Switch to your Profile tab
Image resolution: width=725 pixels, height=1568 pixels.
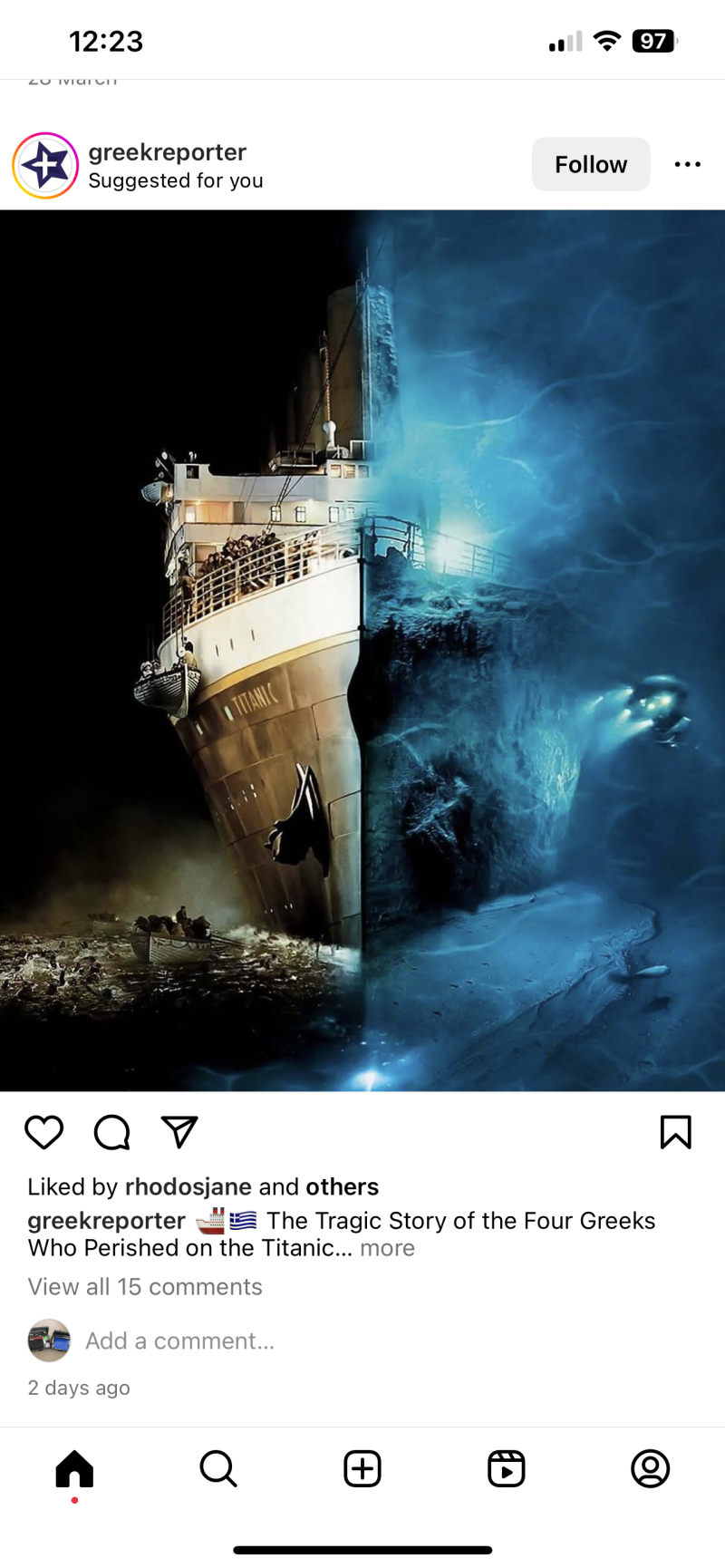click(x=650, y=1468)
